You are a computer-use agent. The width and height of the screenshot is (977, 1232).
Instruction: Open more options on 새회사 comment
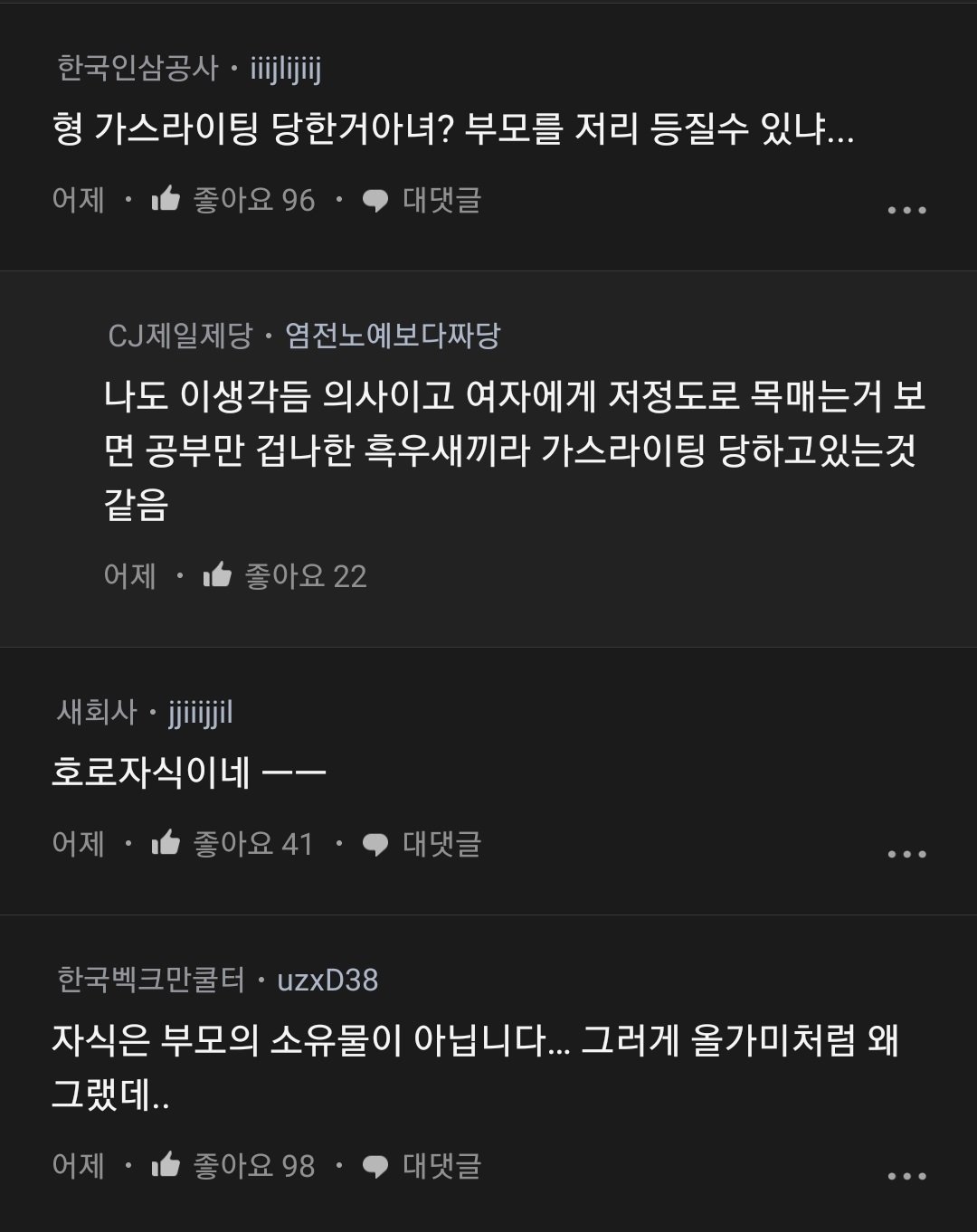906,854
